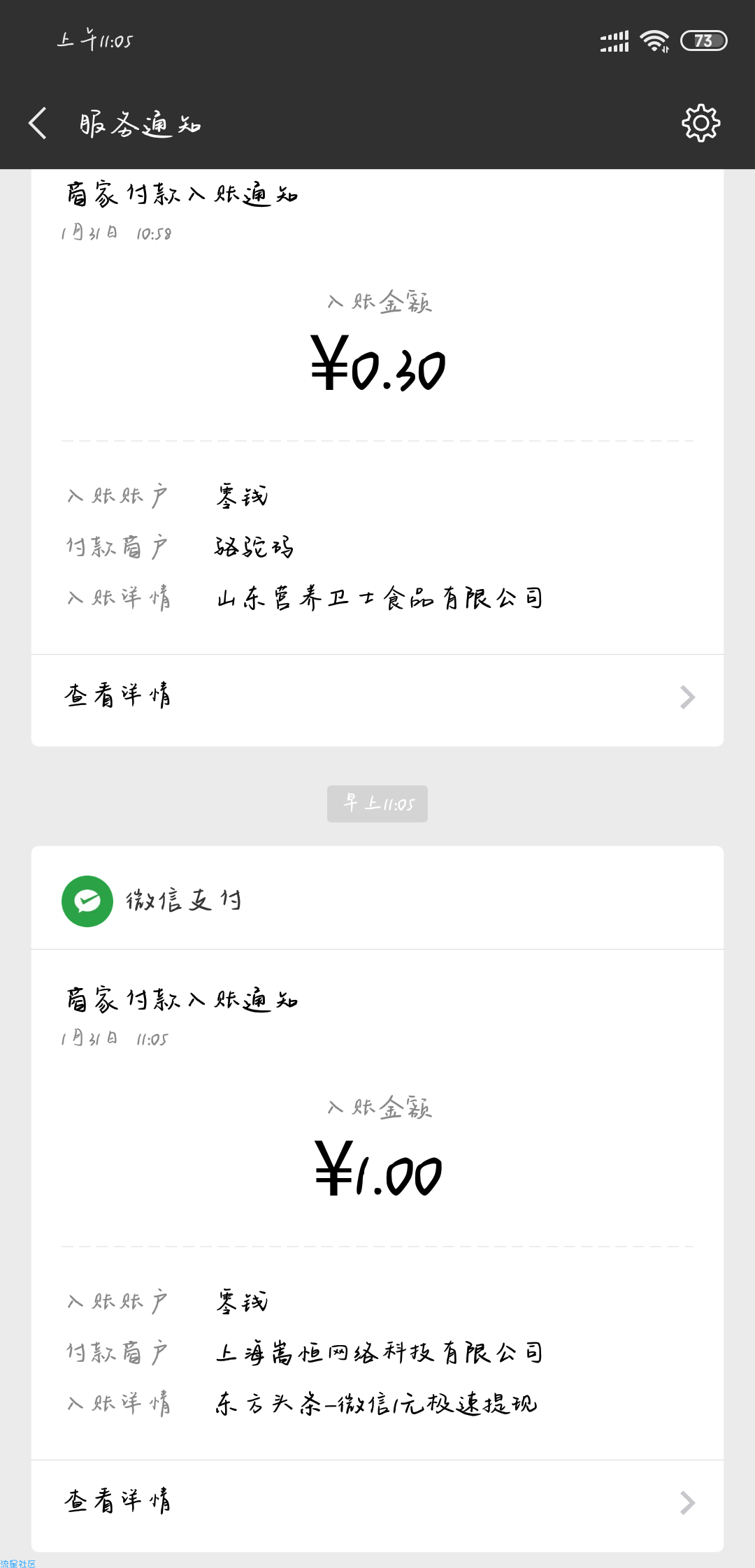The image size is (755, 1568).
Task: Tap the 微信支付 header icon
Action: click(x=87, y=901)
